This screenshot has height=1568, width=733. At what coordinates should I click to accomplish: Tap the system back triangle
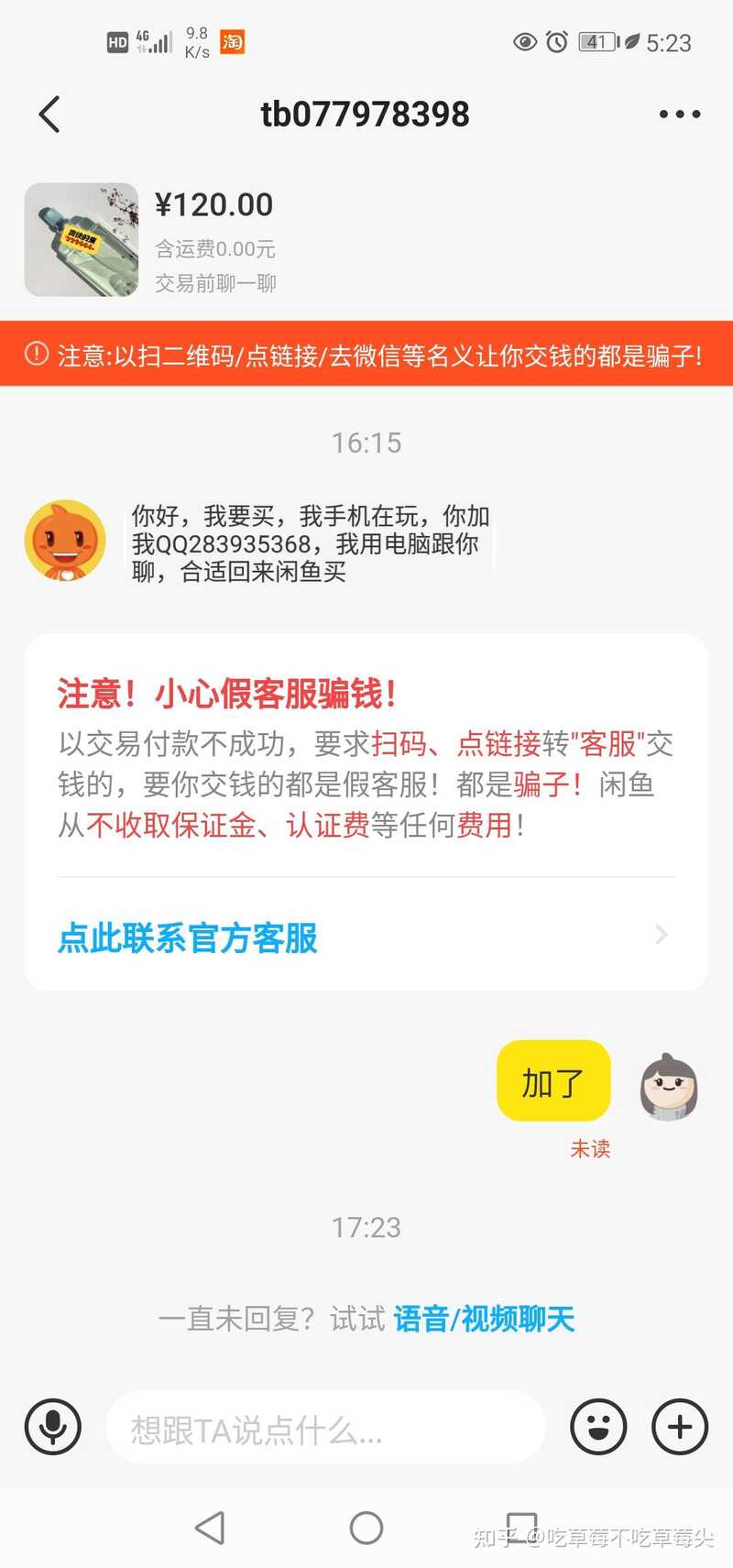pyautogui.click(x=211, y=1528)
